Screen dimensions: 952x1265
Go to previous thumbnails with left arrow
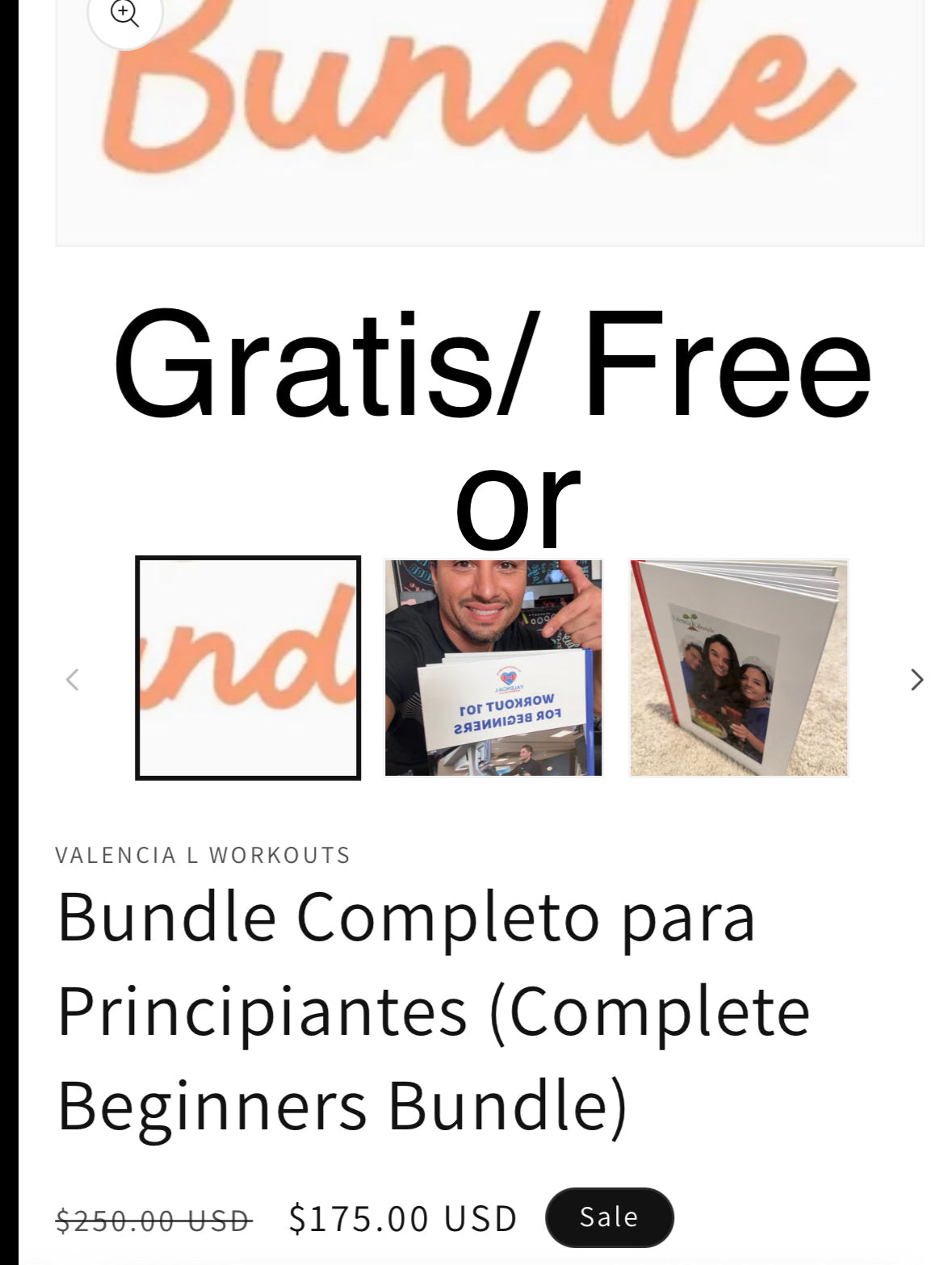(x=73, y=680)
